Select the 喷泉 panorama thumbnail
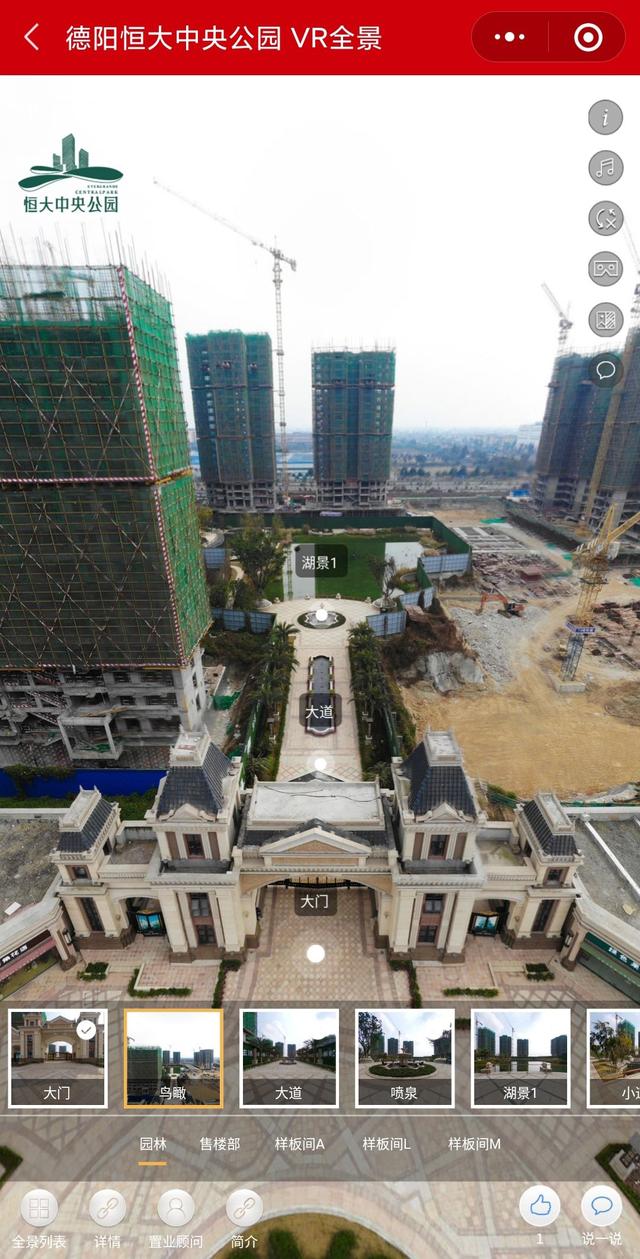 405,1057
